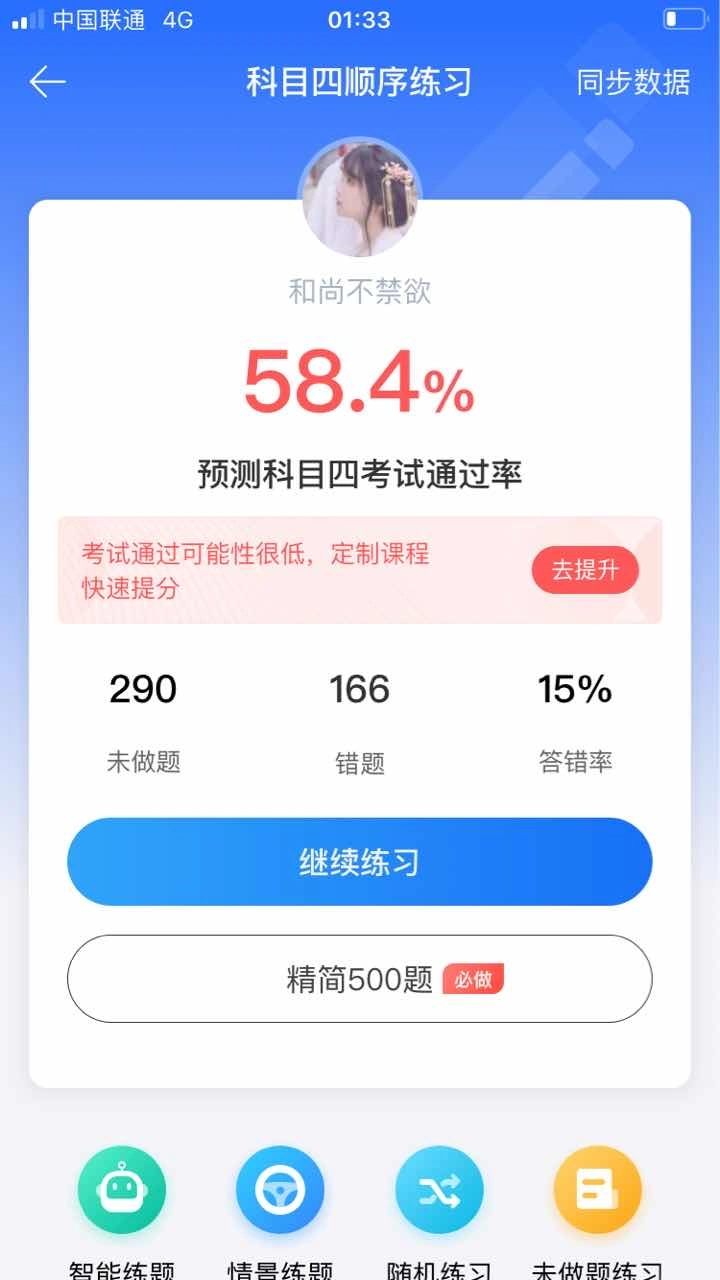
Task: Launch 随机练习 random practice
Action: [x=439, y=1191]
